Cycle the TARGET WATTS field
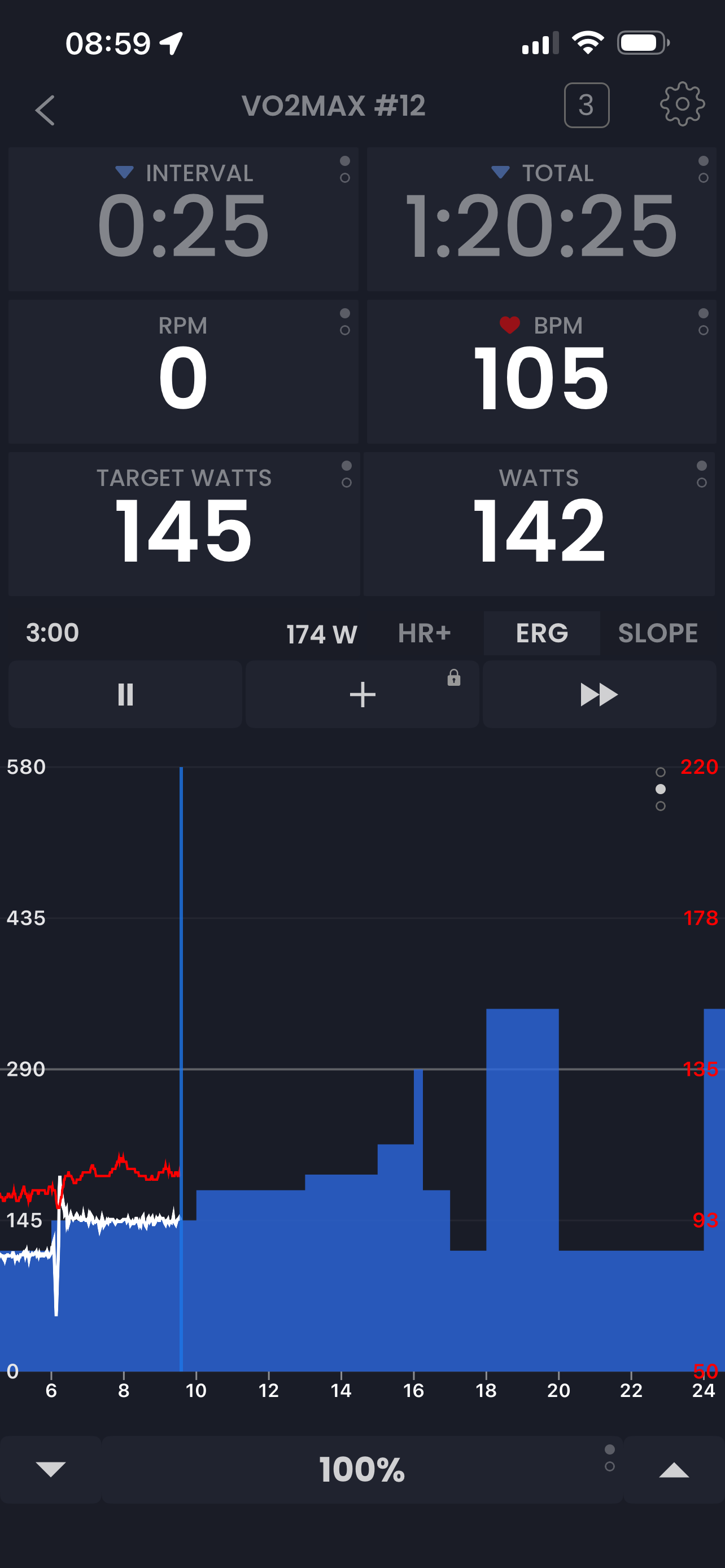Image resolution: width=725 pixels, height=1568 pixels. 182,523
